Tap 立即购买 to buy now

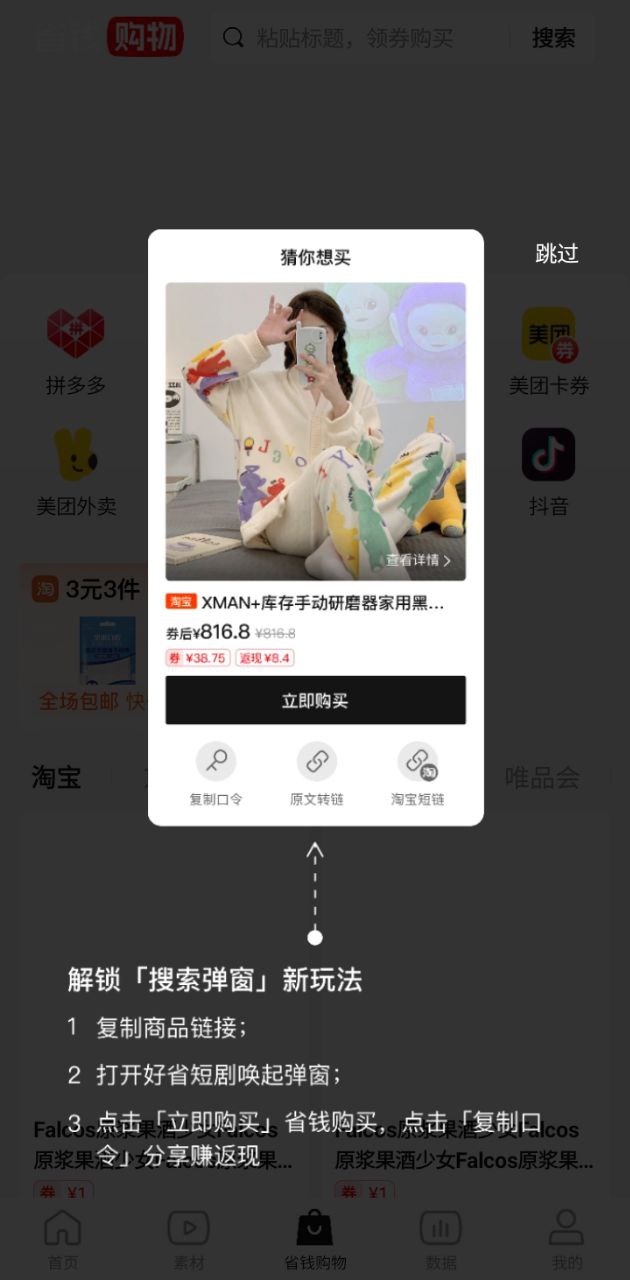click(315, 700)
